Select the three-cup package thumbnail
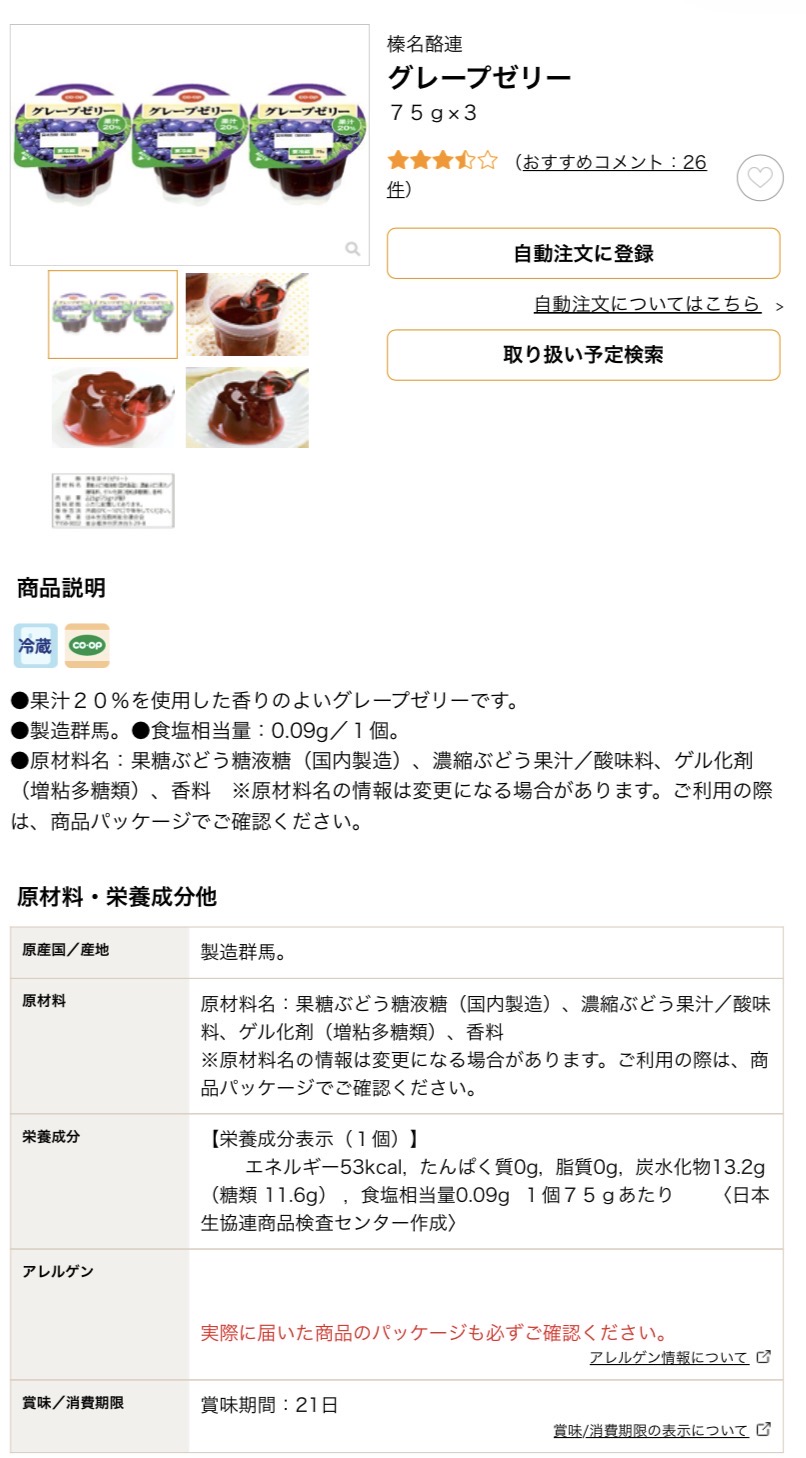This screenshot has height=1458, width=806. (x=113, y=314)
